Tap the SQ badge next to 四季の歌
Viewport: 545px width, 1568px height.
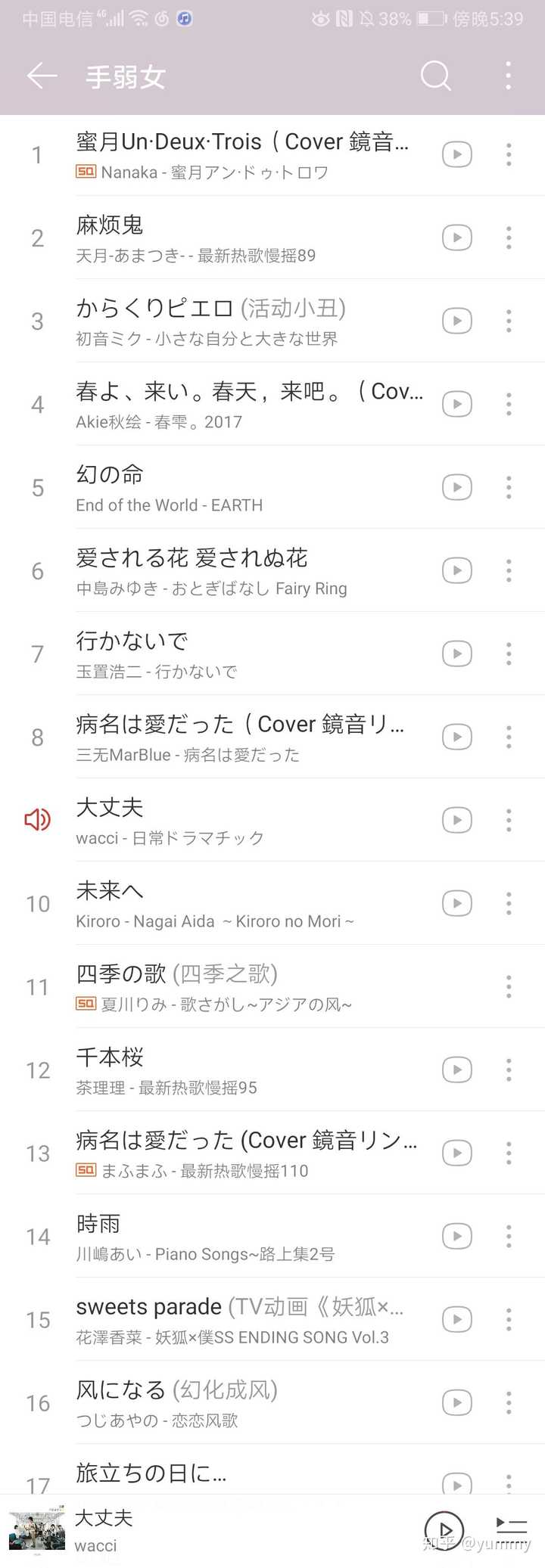(86, 1005)
